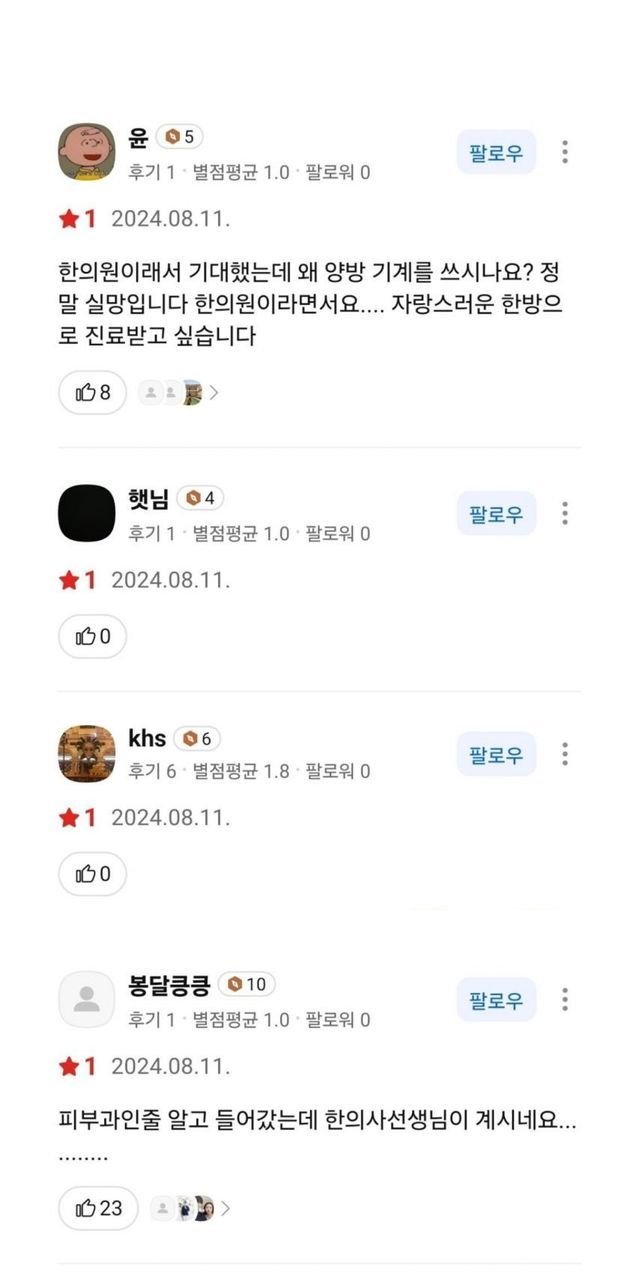Open more options for 햇님's review
Image resolution: width=640 pixels, height=1280 pixels.
click(x=565, y=514)
